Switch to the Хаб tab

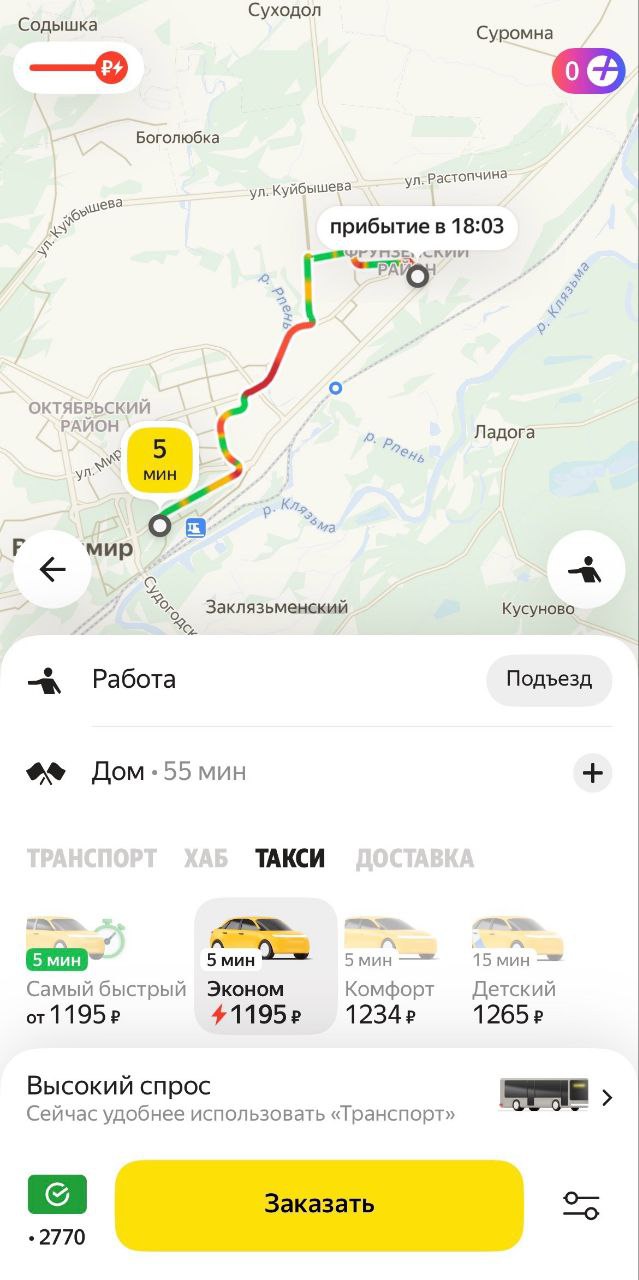[x=205, y=858]
